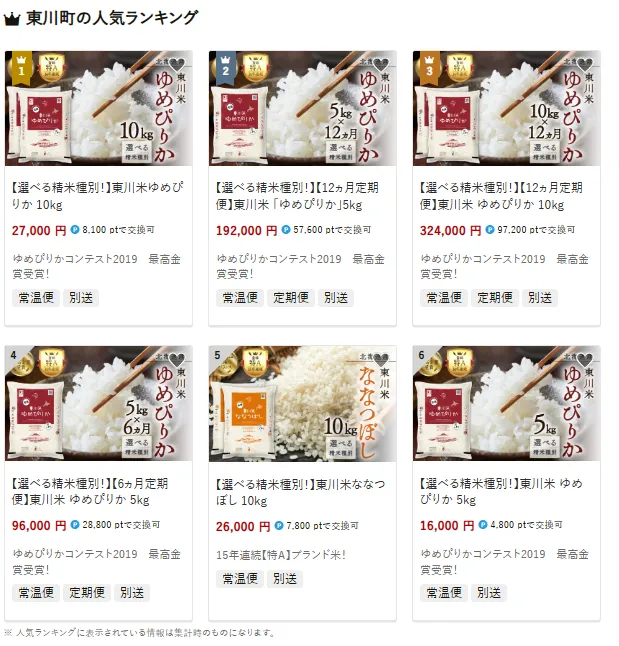This screenshot has height=646, width=619.
Task: Favorite the rank 4 6ヵ月定期便 item
Action: coord(176,360)
